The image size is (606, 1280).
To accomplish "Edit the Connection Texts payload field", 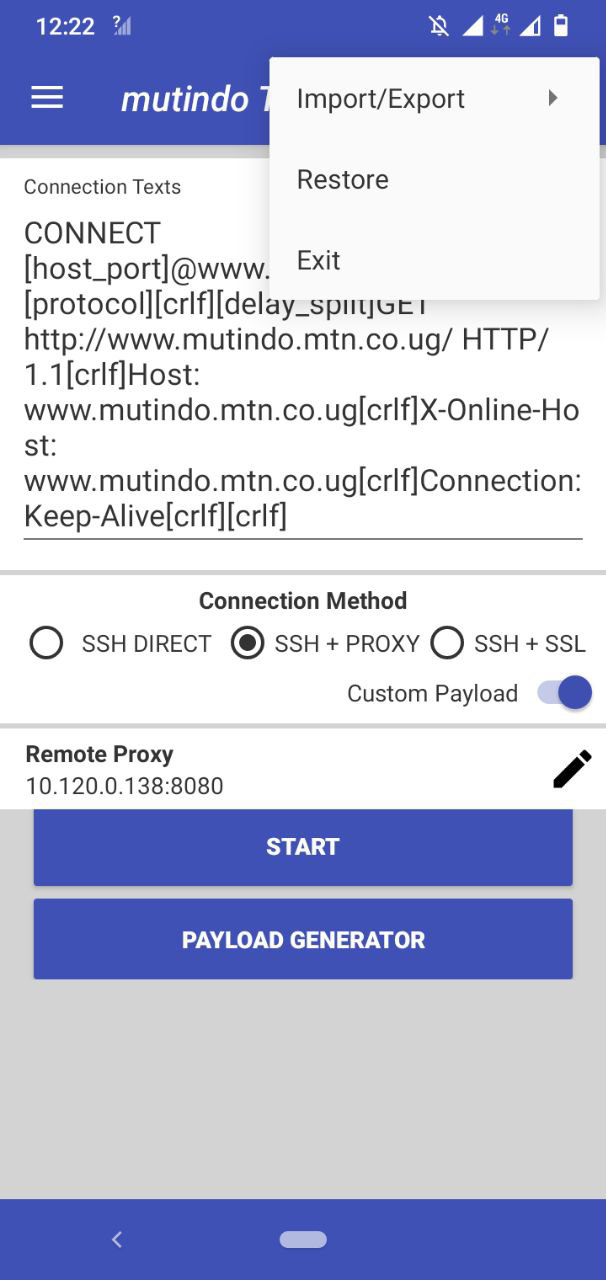I will (303, 375).
